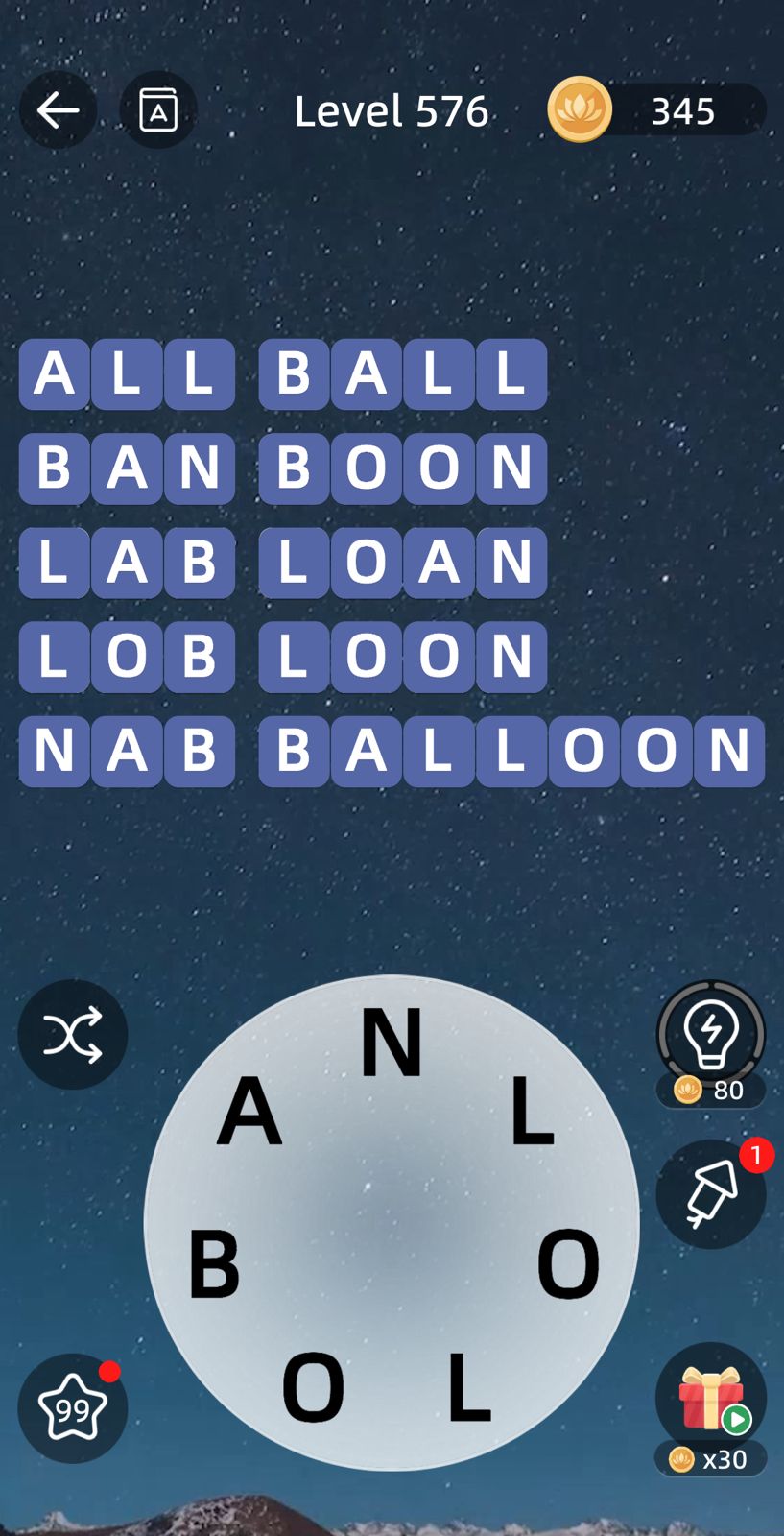The height and width of the screenshot is (1536, 784).
Task: Launch the rocket booster hint
Action: pyautogui.click(x=711, y=1194)
